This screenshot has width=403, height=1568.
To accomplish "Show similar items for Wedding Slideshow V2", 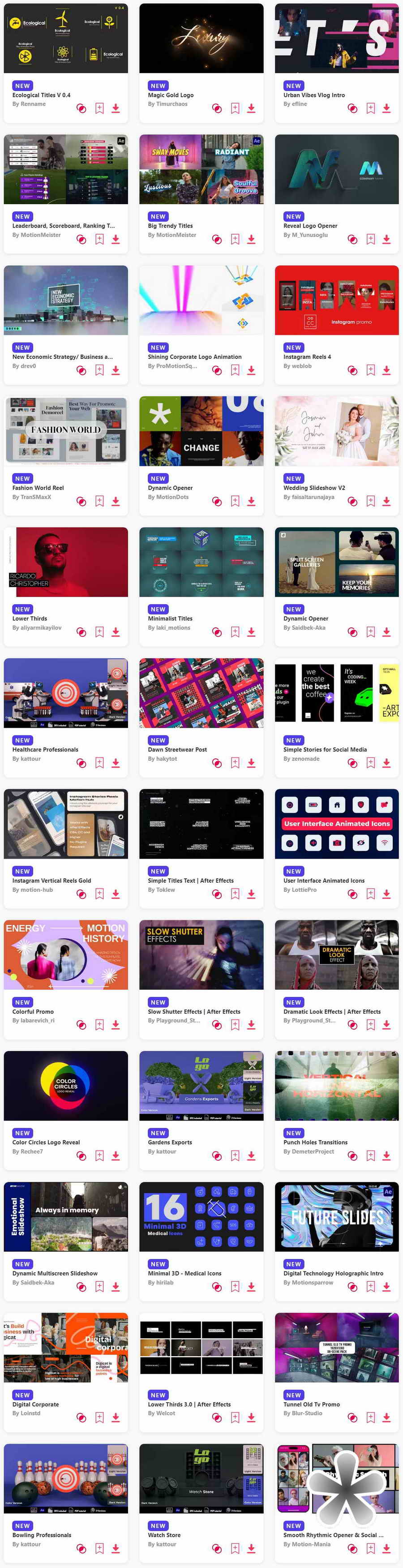I will tap(352, 502).
